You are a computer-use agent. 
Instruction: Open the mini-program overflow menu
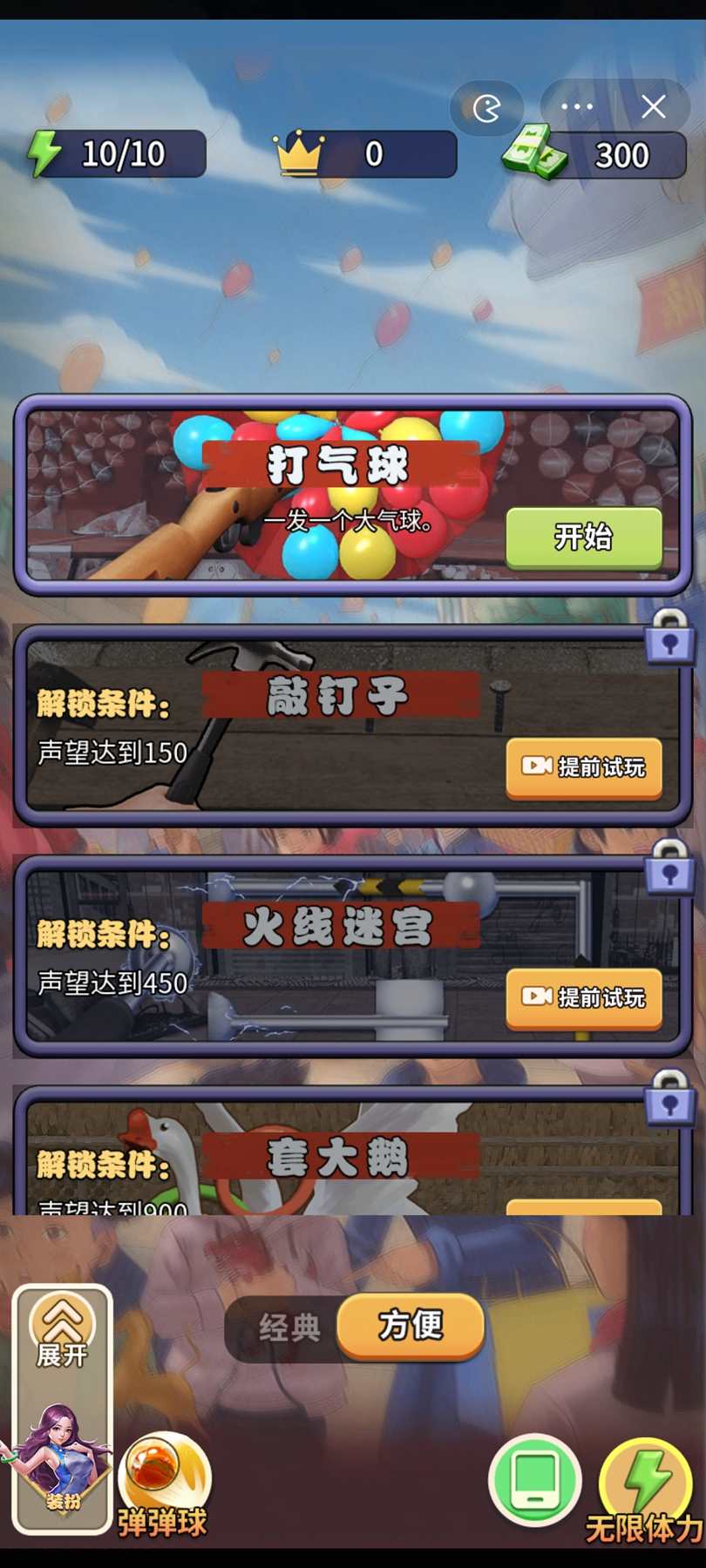coord(577,107)
